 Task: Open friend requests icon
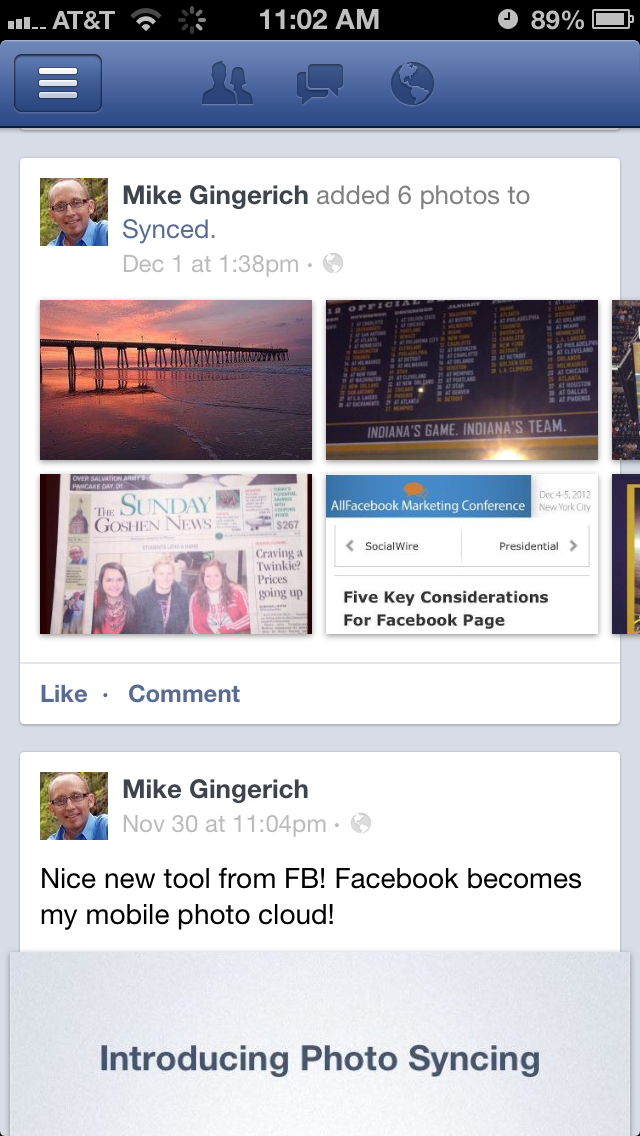pyautogui.click(x=227, y=83)
